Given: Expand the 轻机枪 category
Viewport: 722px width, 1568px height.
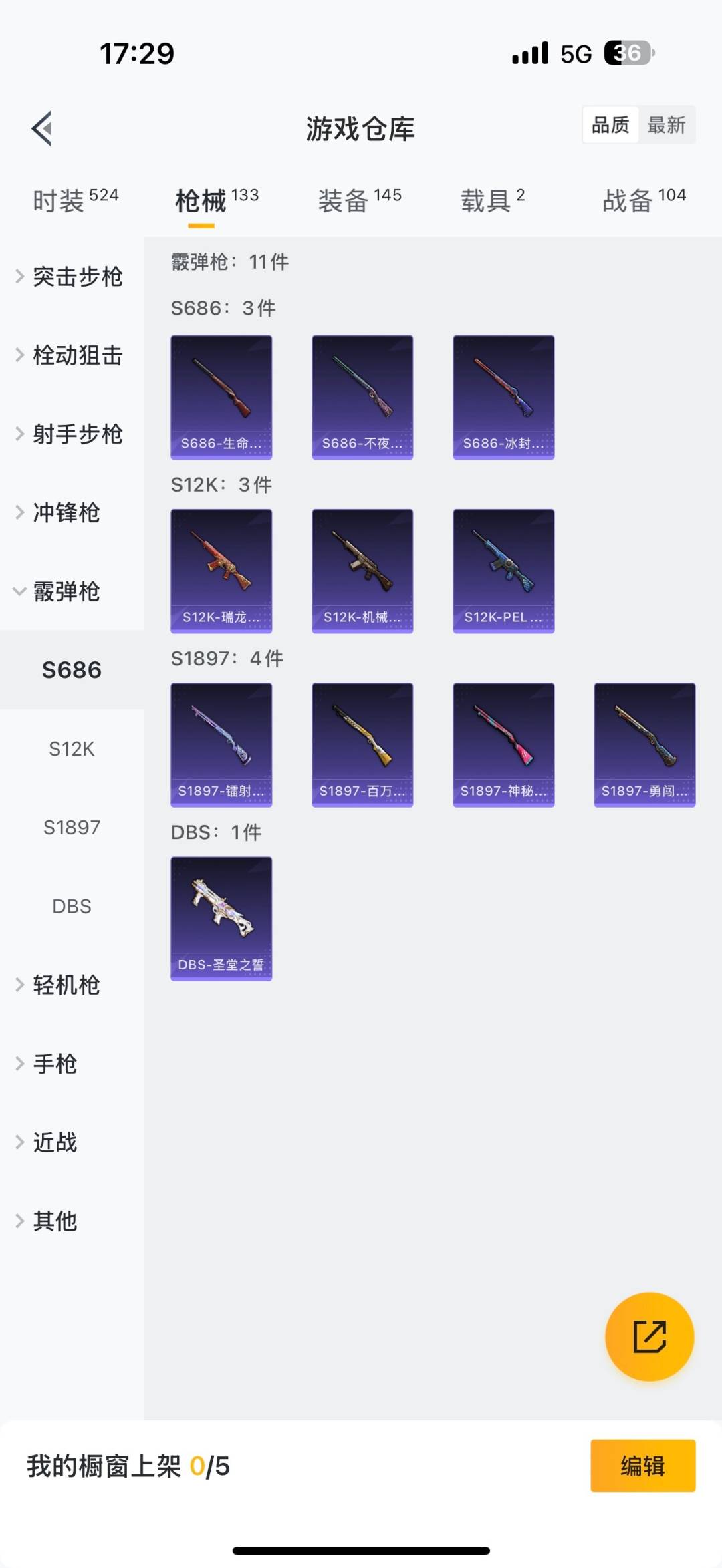Looking at the screenshot, I should point(67,985).
